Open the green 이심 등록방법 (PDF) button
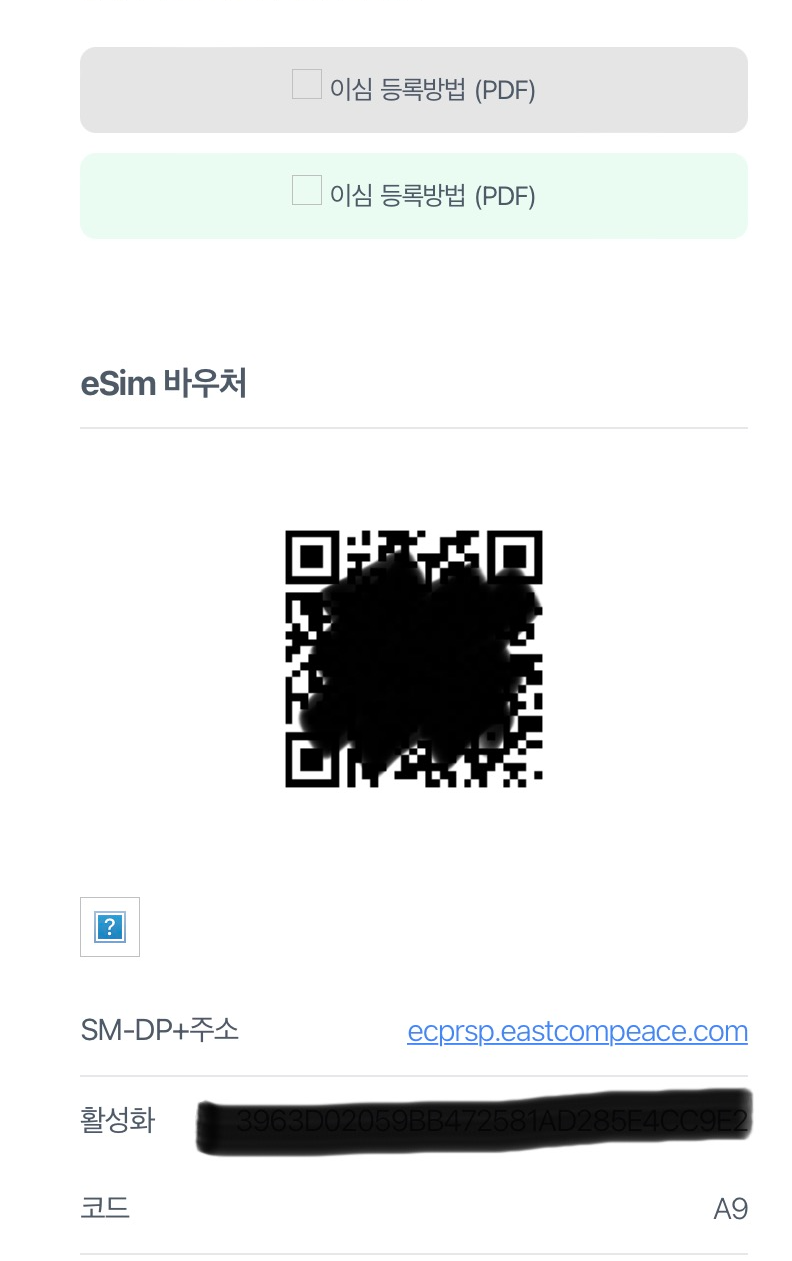Screen dimensions: 792x1261 pos(414,196)
